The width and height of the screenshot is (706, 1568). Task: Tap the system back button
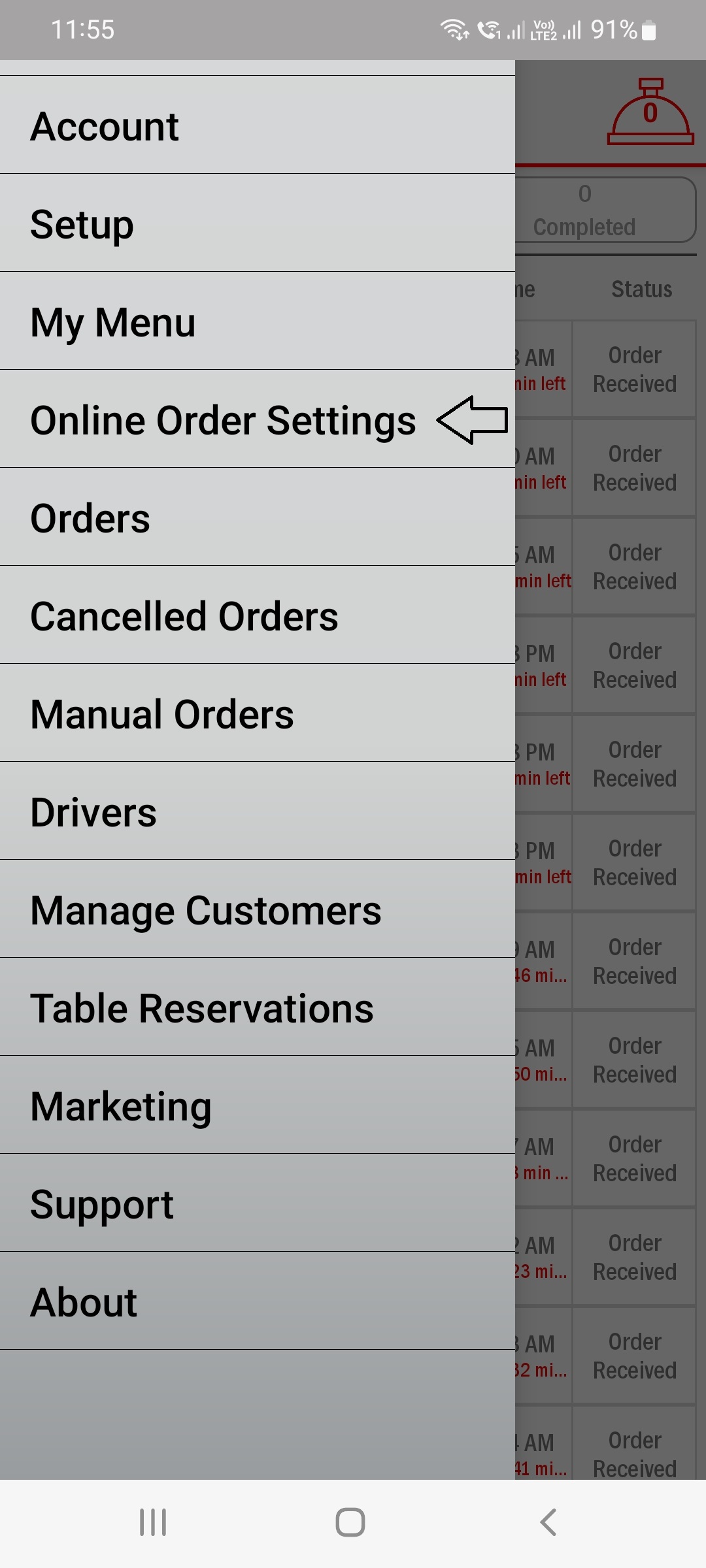548,1522
